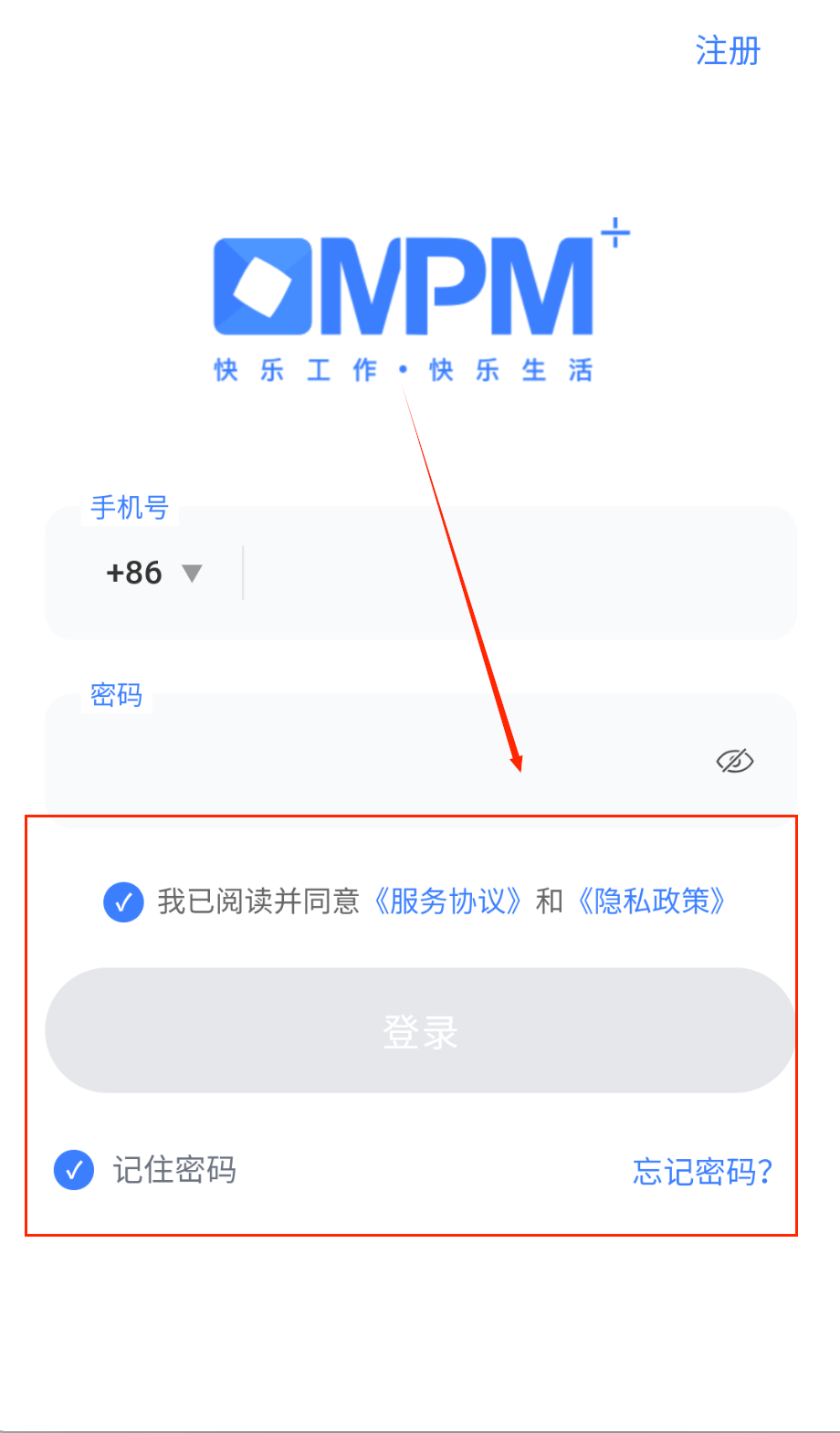Focus the 密码 password field

(x=383, y=762)
